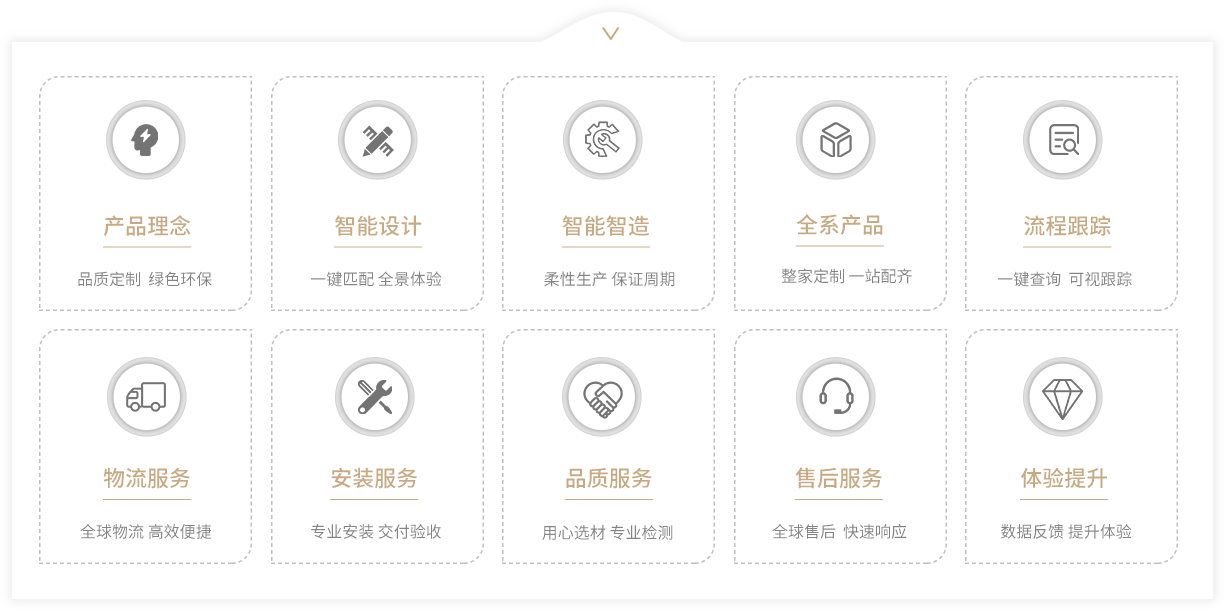The image size is (1225, 611).
Task: Select the 品质服务 card
Action: pos(608,447)
